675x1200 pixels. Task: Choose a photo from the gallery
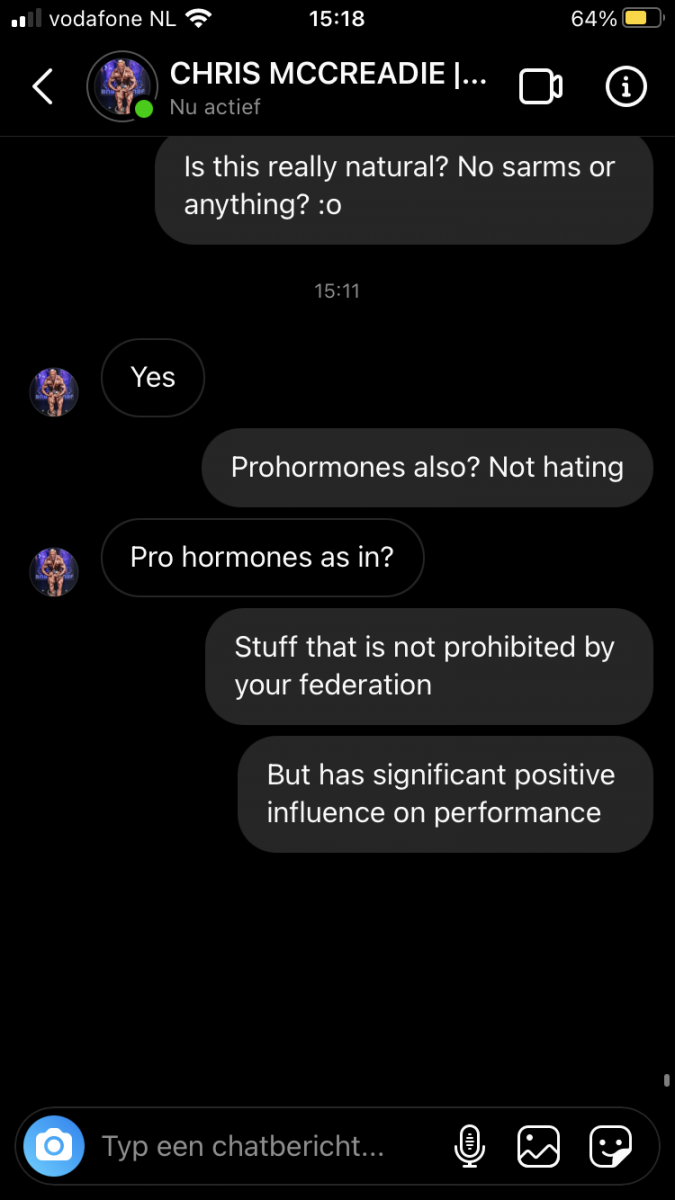click(x=538, y=1146)
